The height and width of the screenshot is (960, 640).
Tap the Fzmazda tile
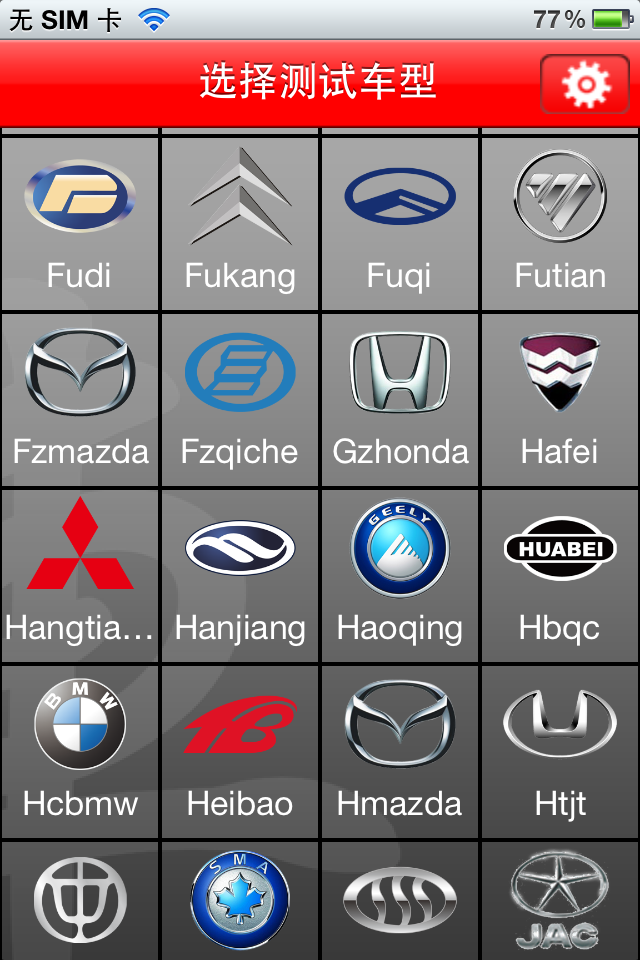pos(80,400)
